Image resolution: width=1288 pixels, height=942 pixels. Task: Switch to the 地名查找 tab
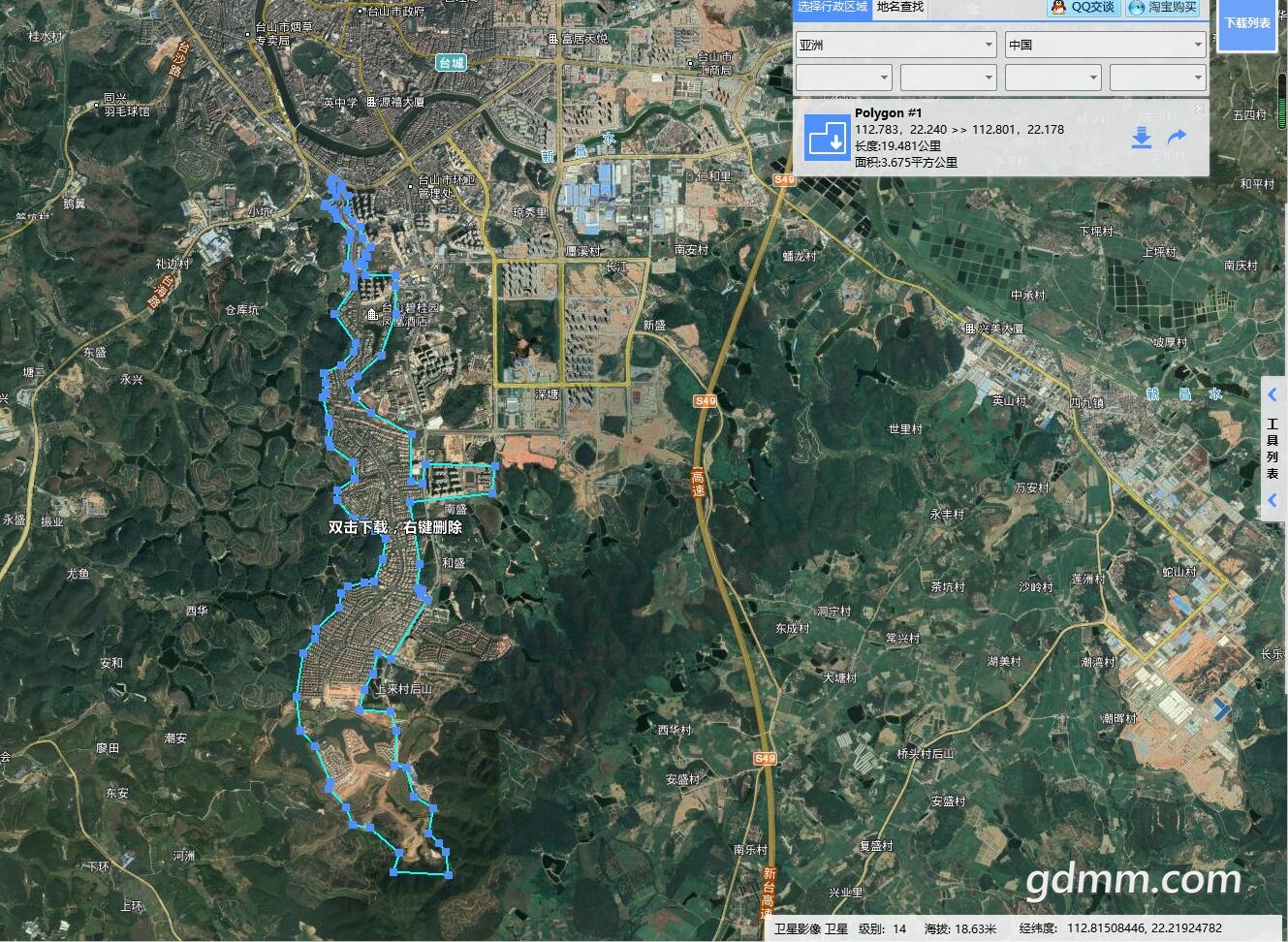click(x=899, y=7)
